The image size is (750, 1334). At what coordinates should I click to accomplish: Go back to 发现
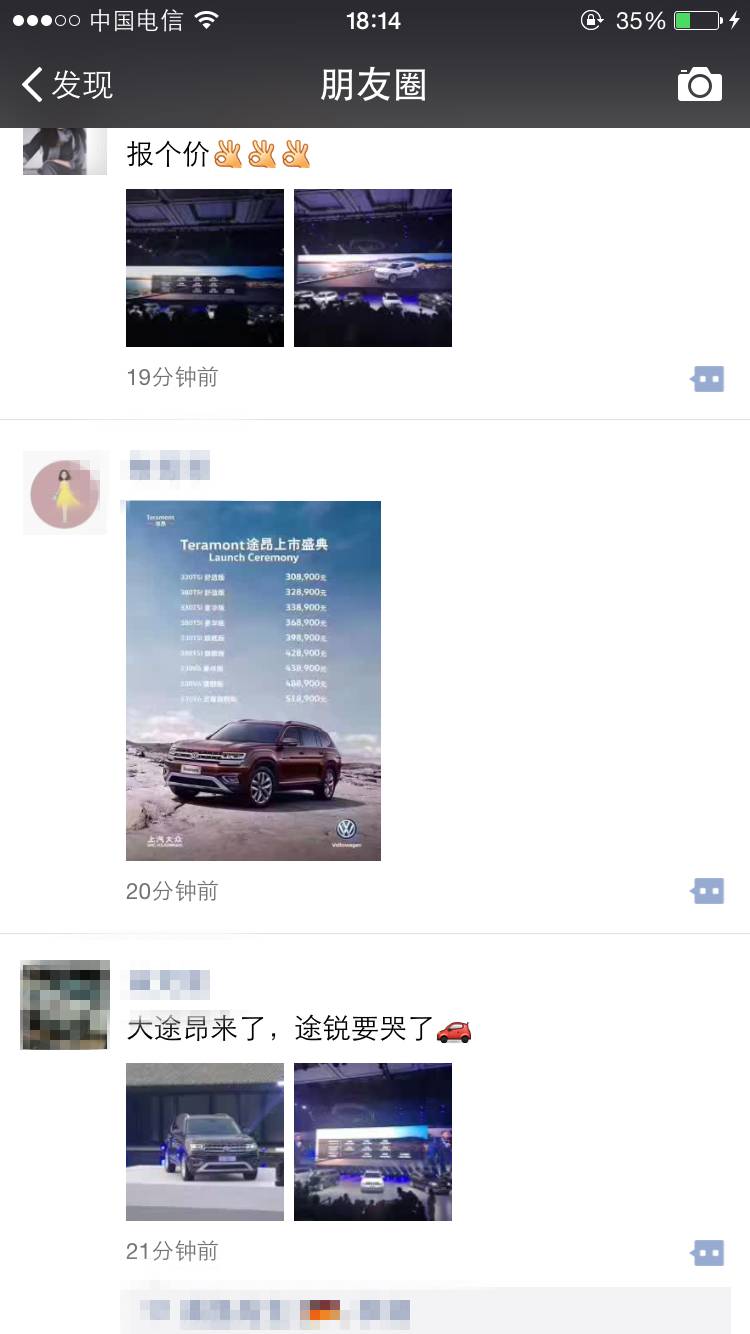tap(67, 85)
